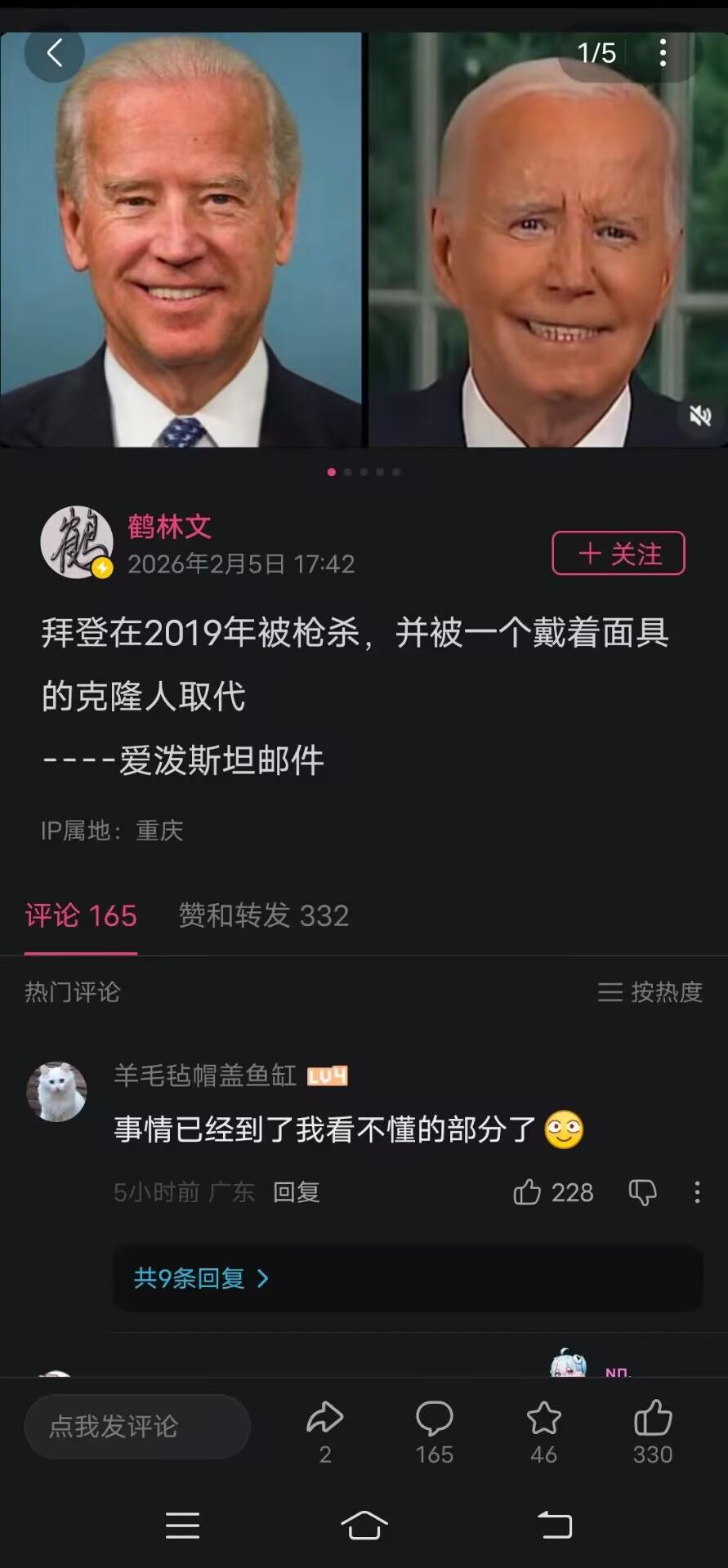
Task: View 羊毛毡帽盖鱼缸's profile picture
Action: (56, 1092)
